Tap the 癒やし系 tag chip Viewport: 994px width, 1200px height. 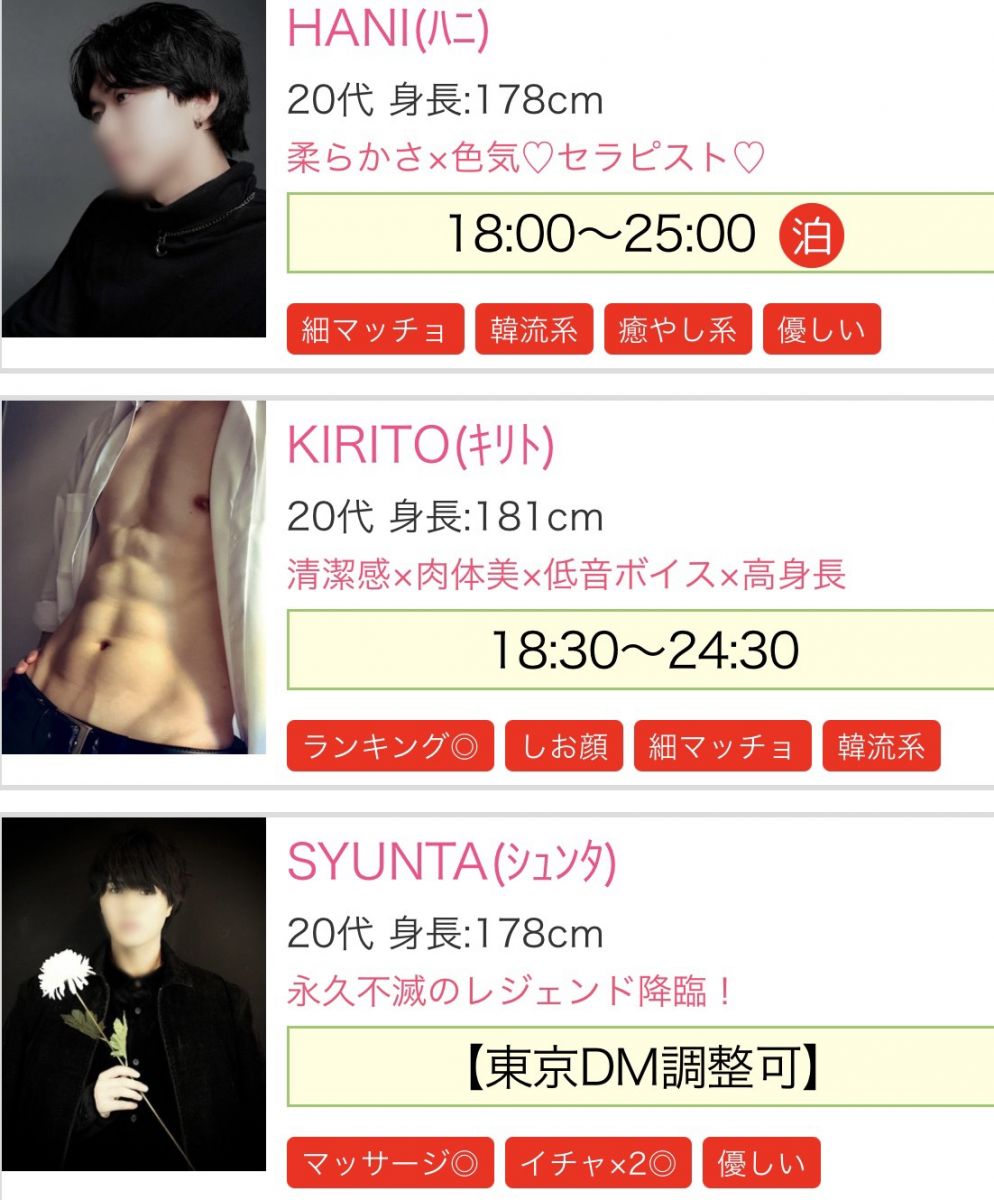[x=678, y=330]
